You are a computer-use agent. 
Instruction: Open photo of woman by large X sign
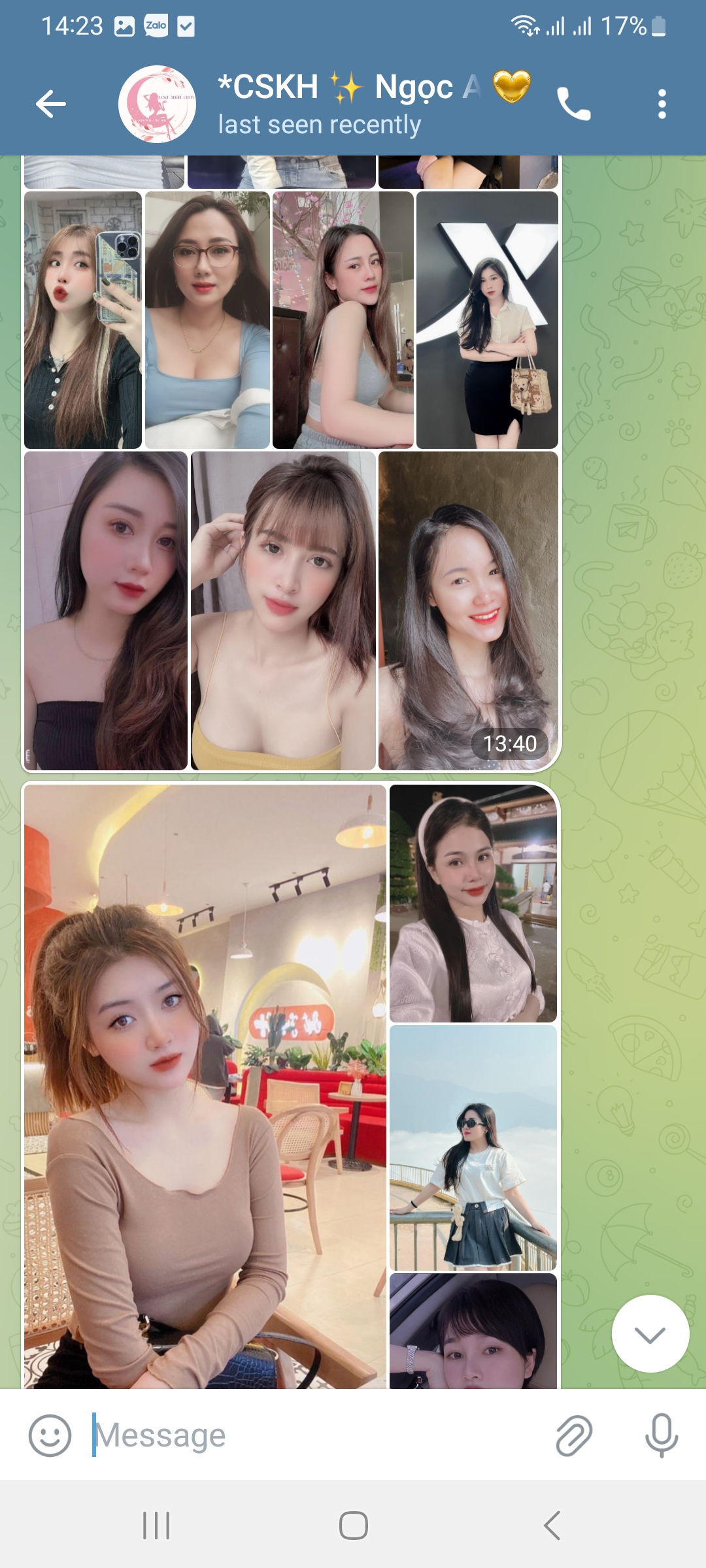(x=487, y=320)
